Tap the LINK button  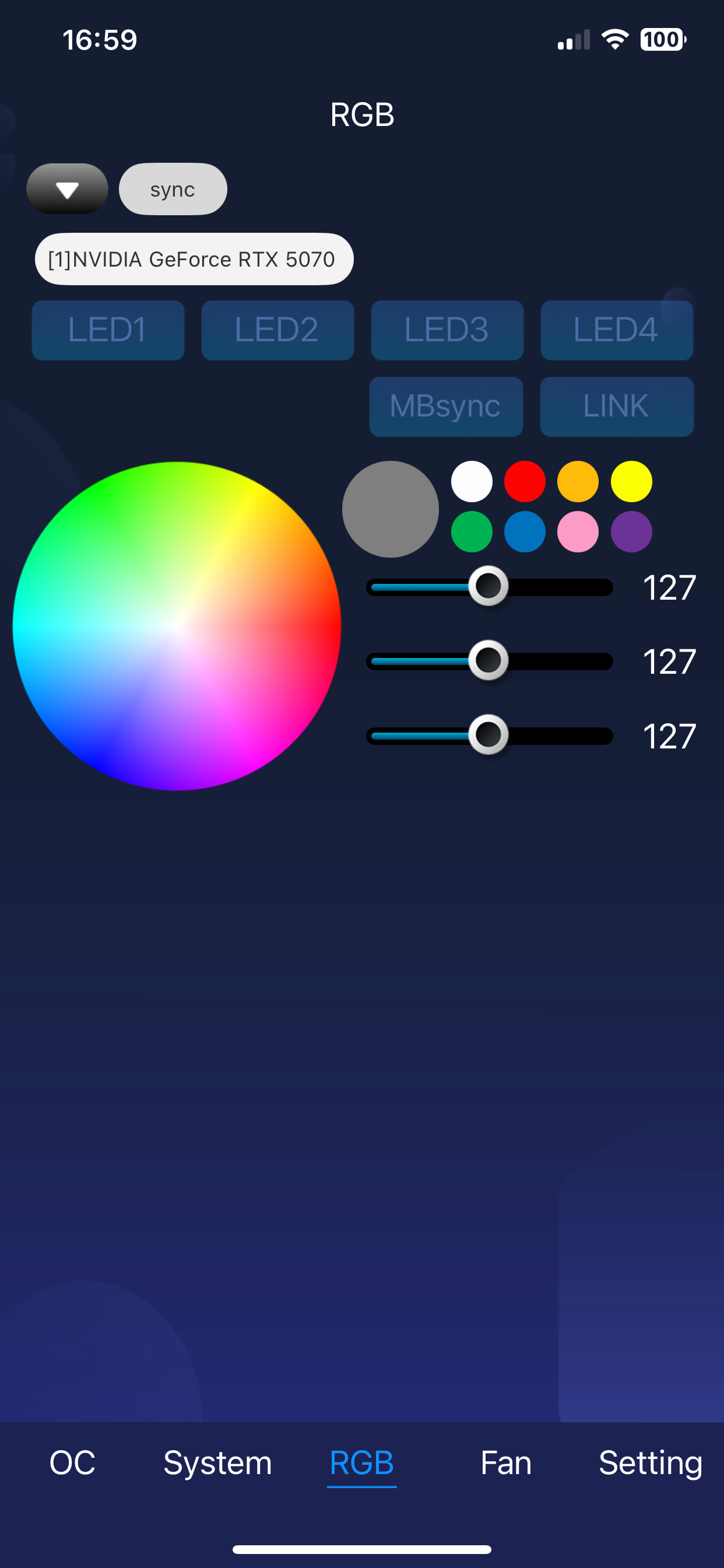tap(616, 407)
